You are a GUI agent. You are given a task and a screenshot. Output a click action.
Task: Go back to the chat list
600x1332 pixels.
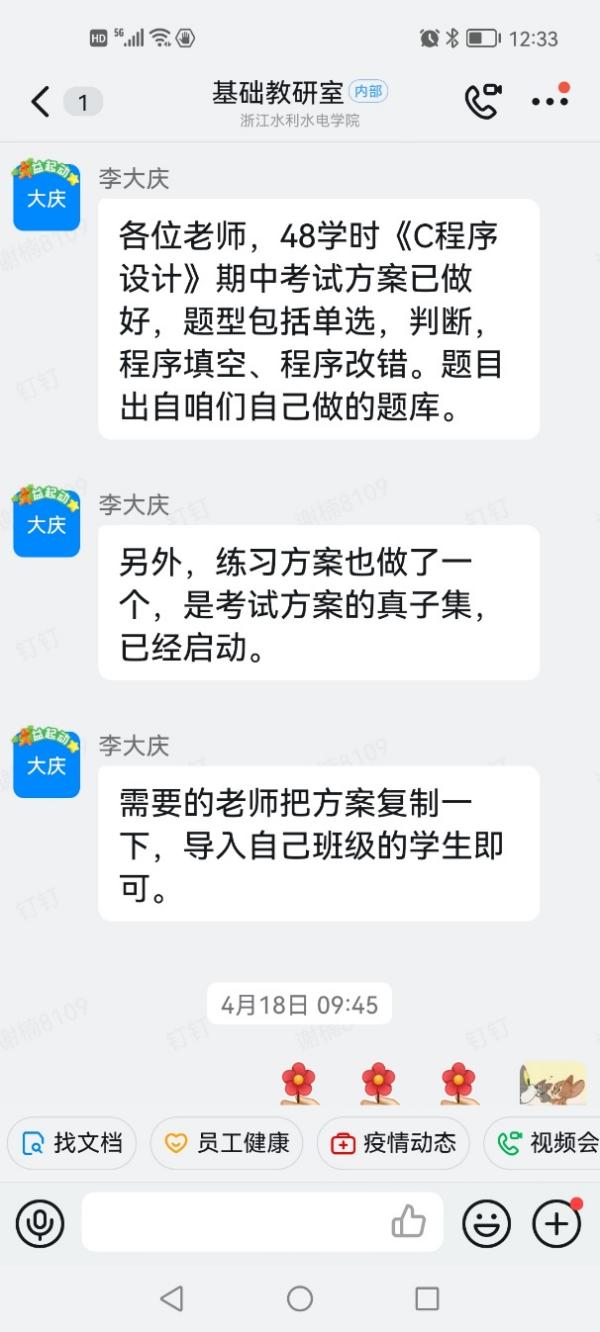pos(40,101)
